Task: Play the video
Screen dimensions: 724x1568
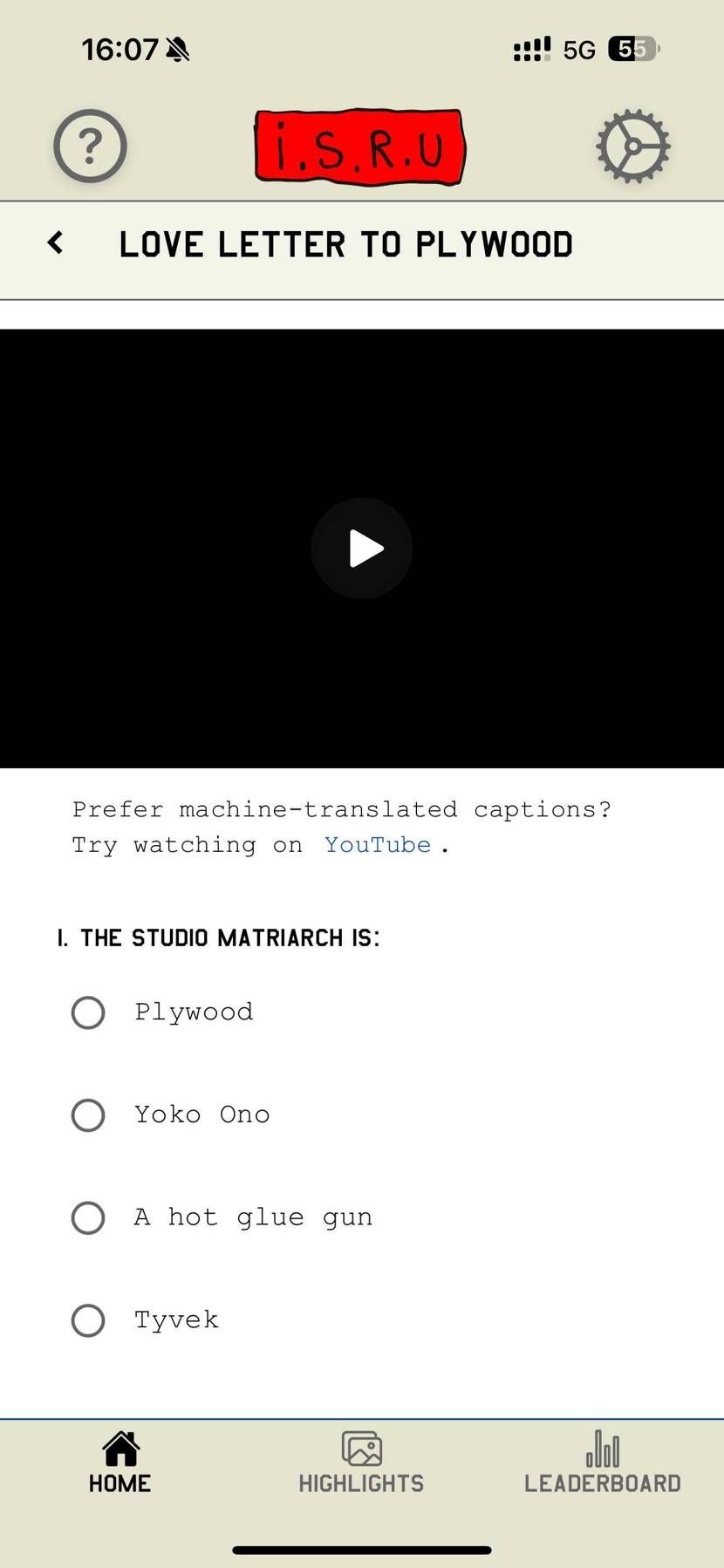Action: [x=362, y=549]
